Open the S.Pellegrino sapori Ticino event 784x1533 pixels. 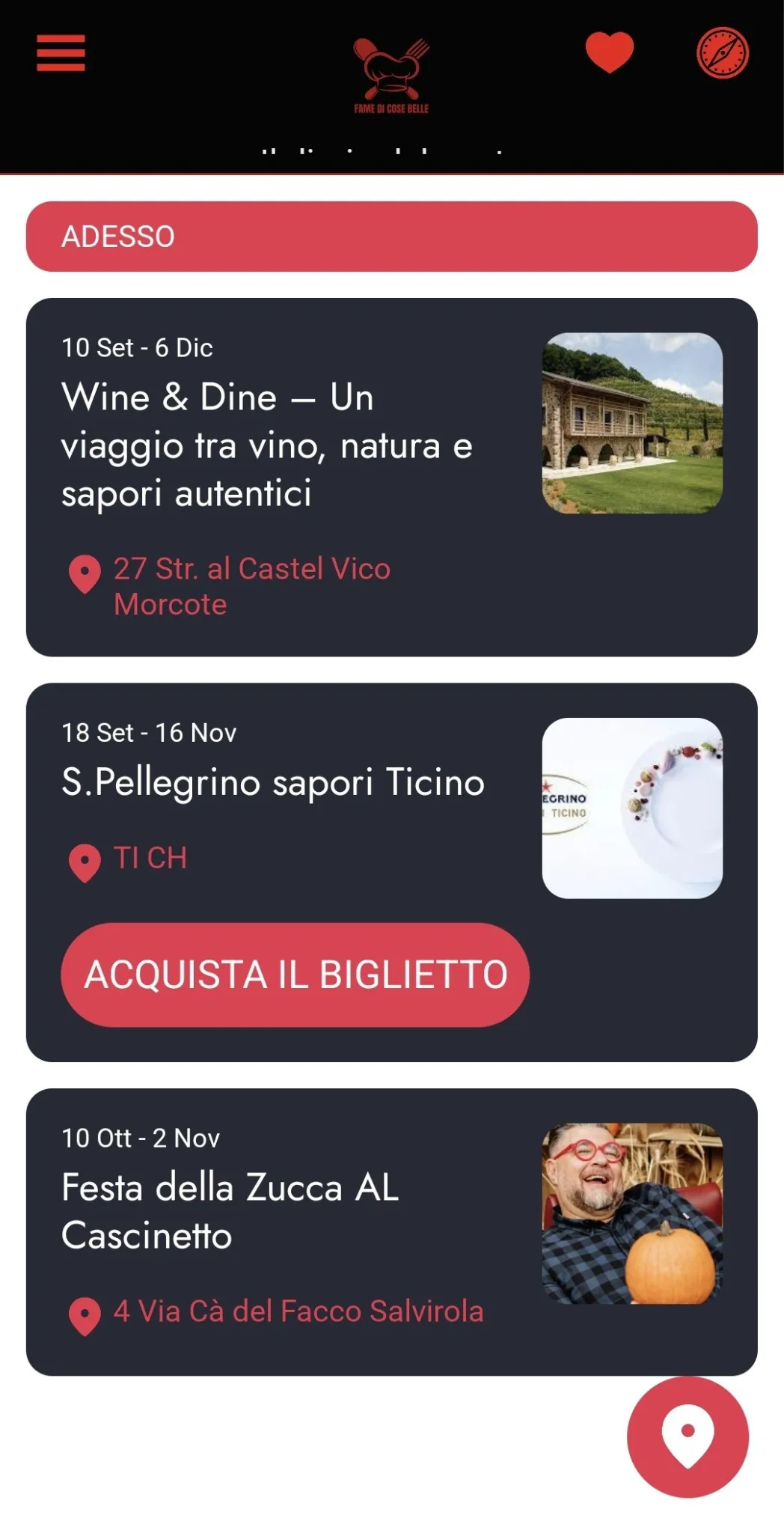click(x=273, y=782)
